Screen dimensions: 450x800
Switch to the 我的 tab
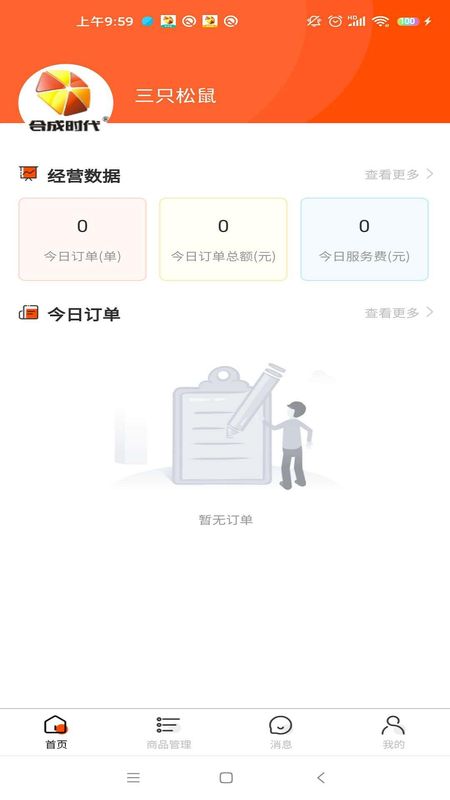[393, 732]
